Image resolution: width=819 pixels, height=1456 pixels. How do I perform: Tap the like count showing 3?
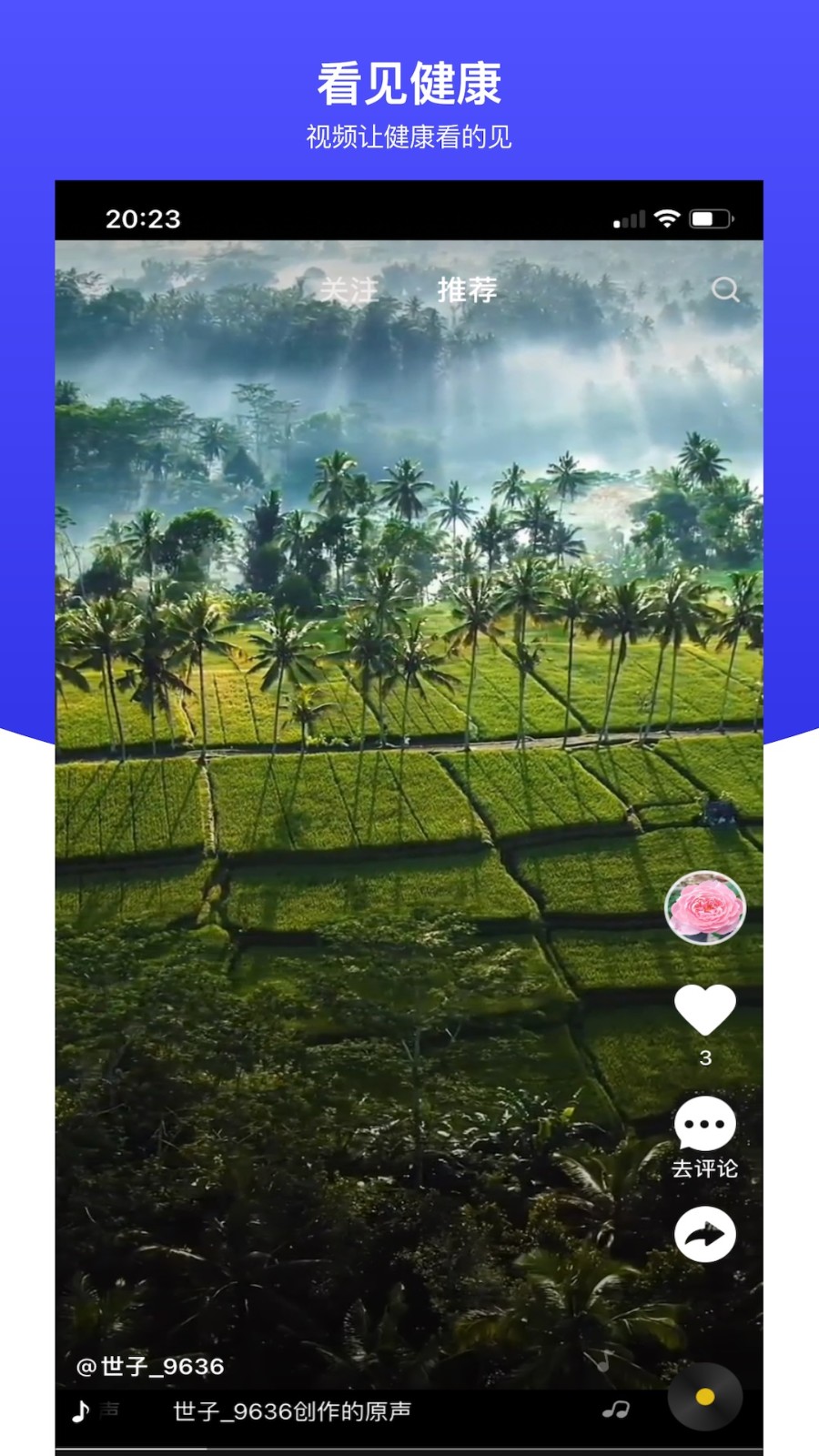coord(705,1058)
